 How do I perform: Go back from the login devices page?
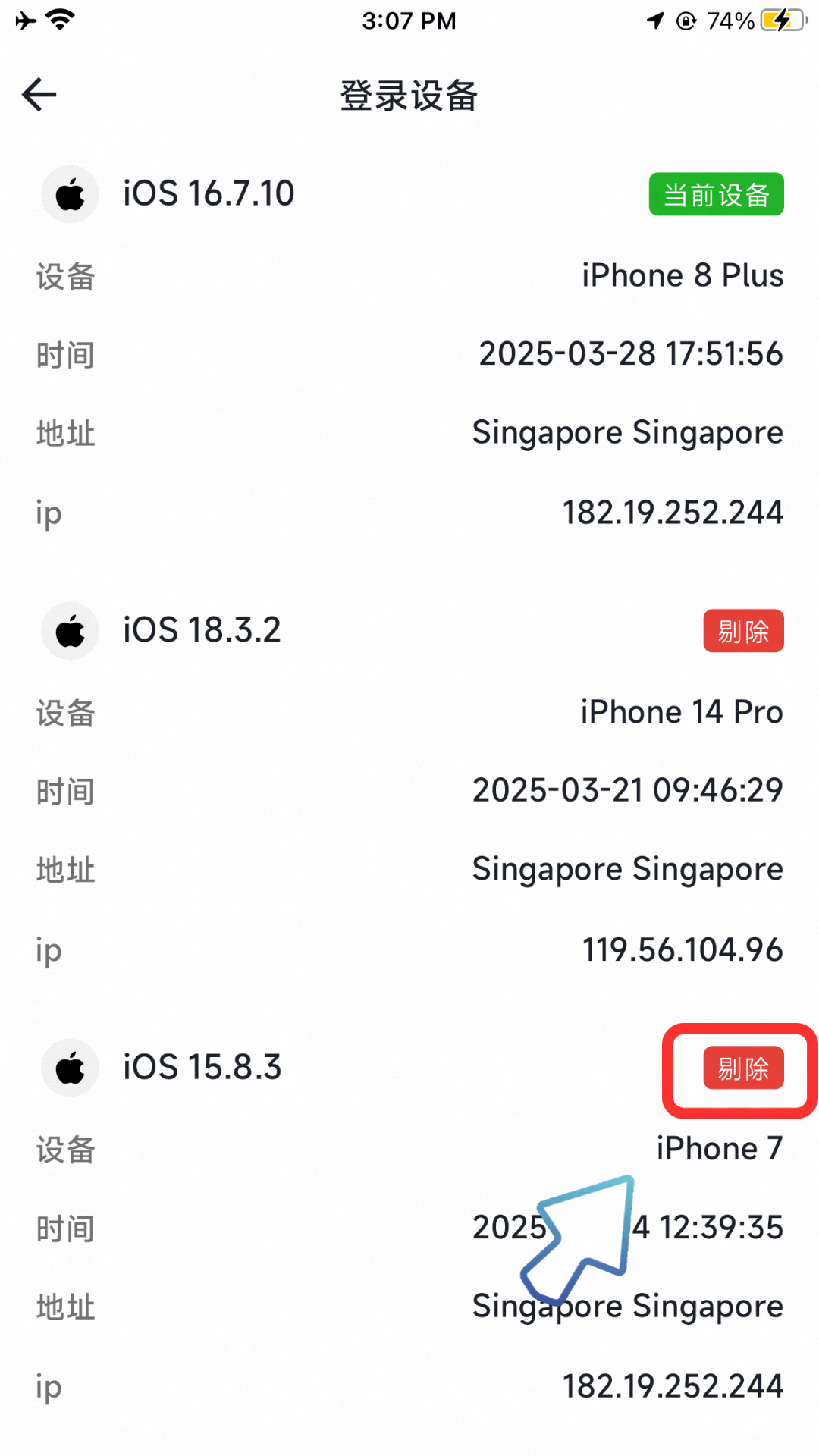tap(39, 95)
